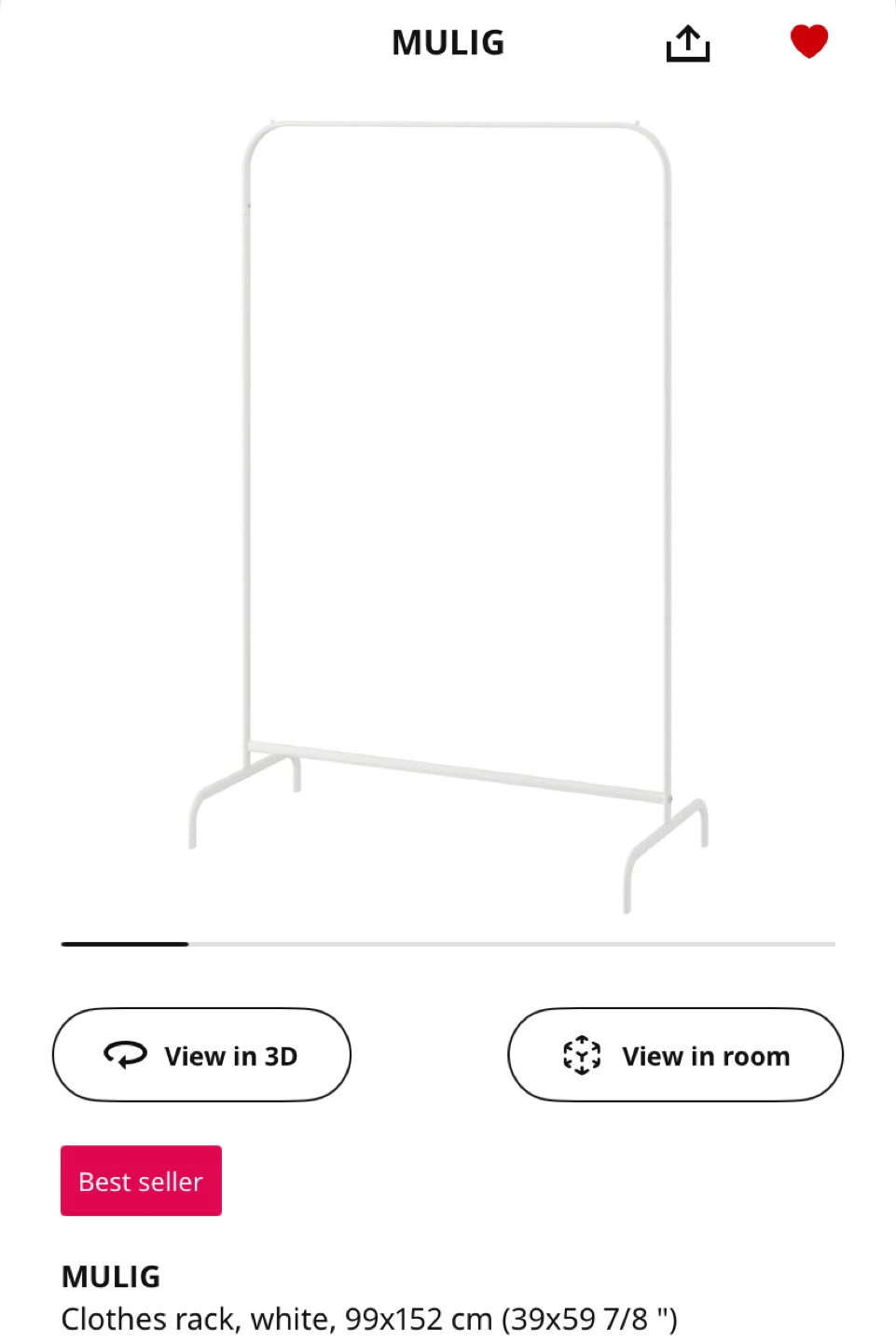Remove MULIG from favorites heart

(x=808, y=42)
